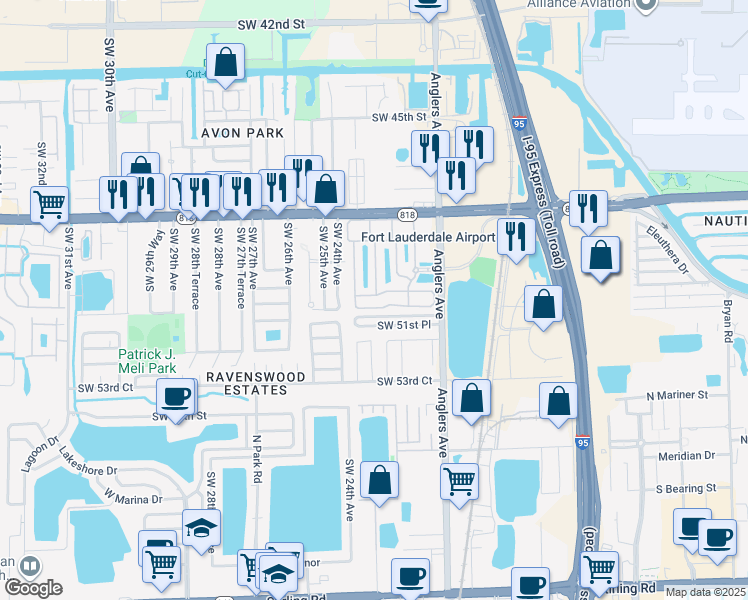Select the graduation cap pin near W Marina Dr
The image size is (748, 600).
201,528
